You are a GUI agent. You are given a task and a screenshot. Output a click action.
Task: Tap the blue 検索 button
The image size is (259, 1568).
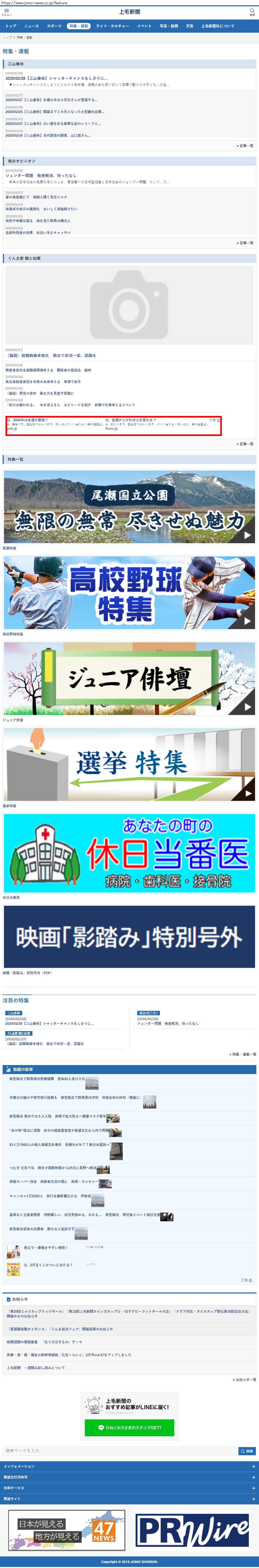(247, 1451)
